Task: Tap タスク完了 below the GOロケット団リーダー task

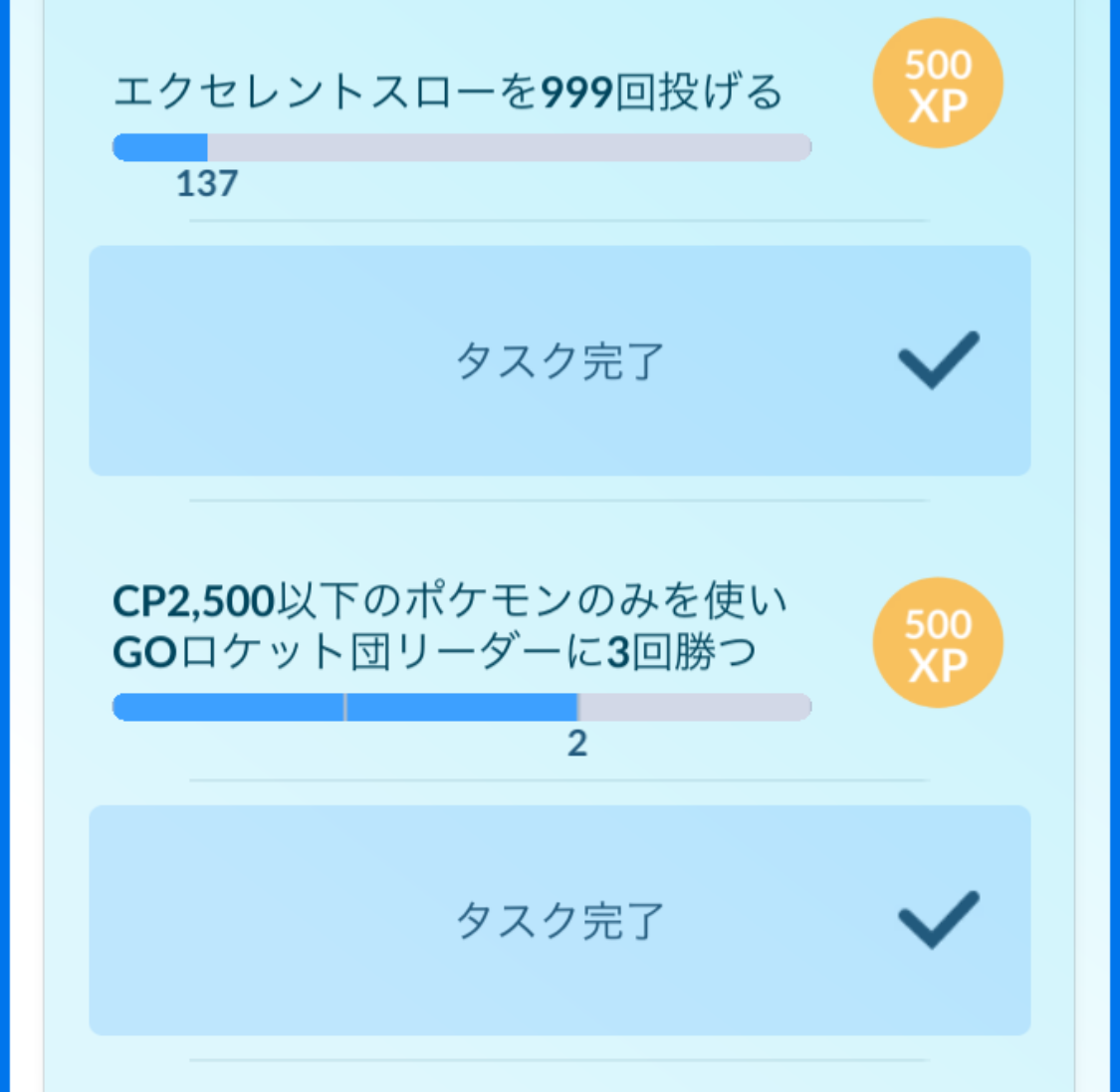Action: click(560, 920)
